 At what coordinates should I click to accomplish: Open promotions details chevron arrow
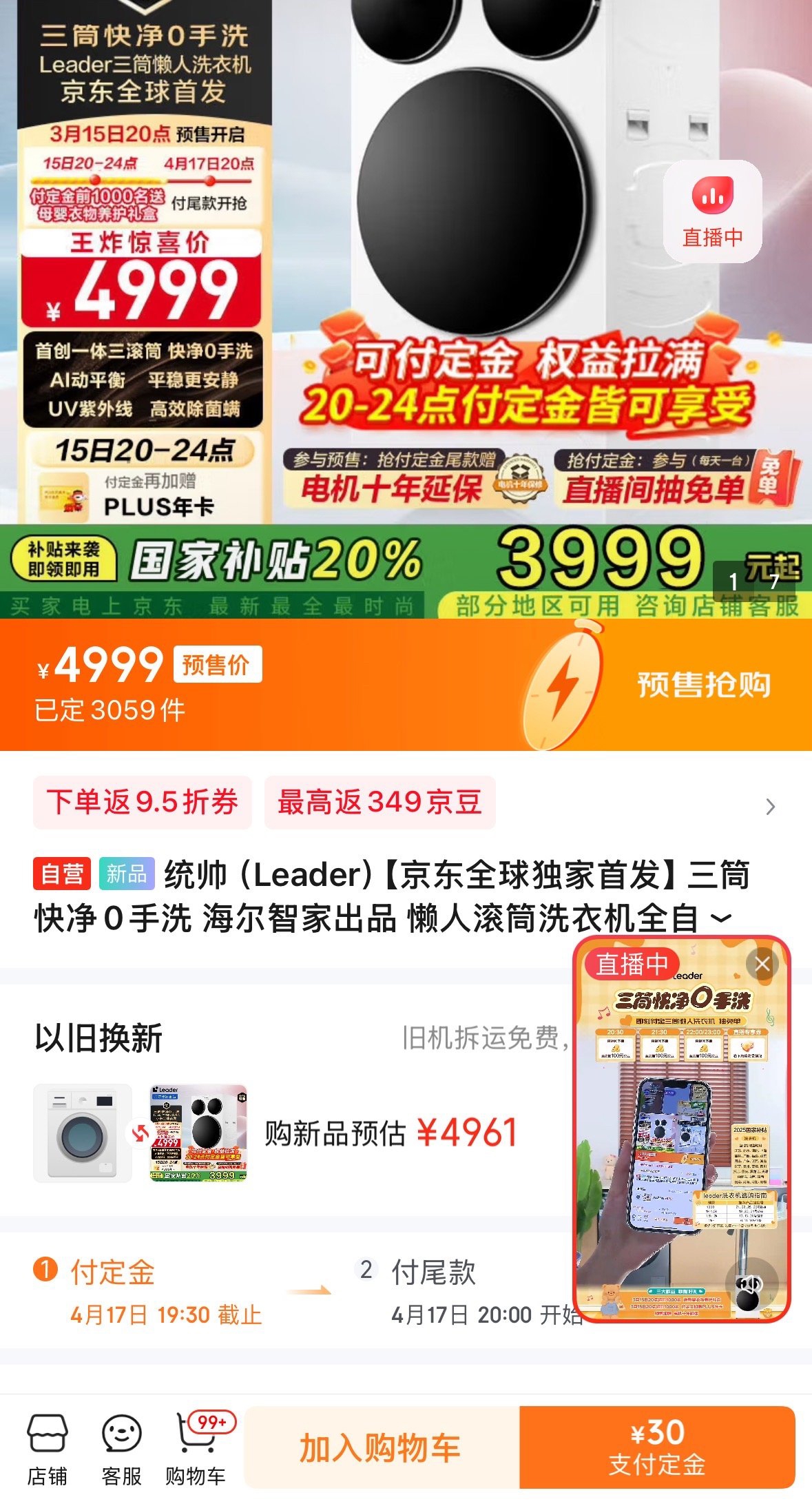771,807
